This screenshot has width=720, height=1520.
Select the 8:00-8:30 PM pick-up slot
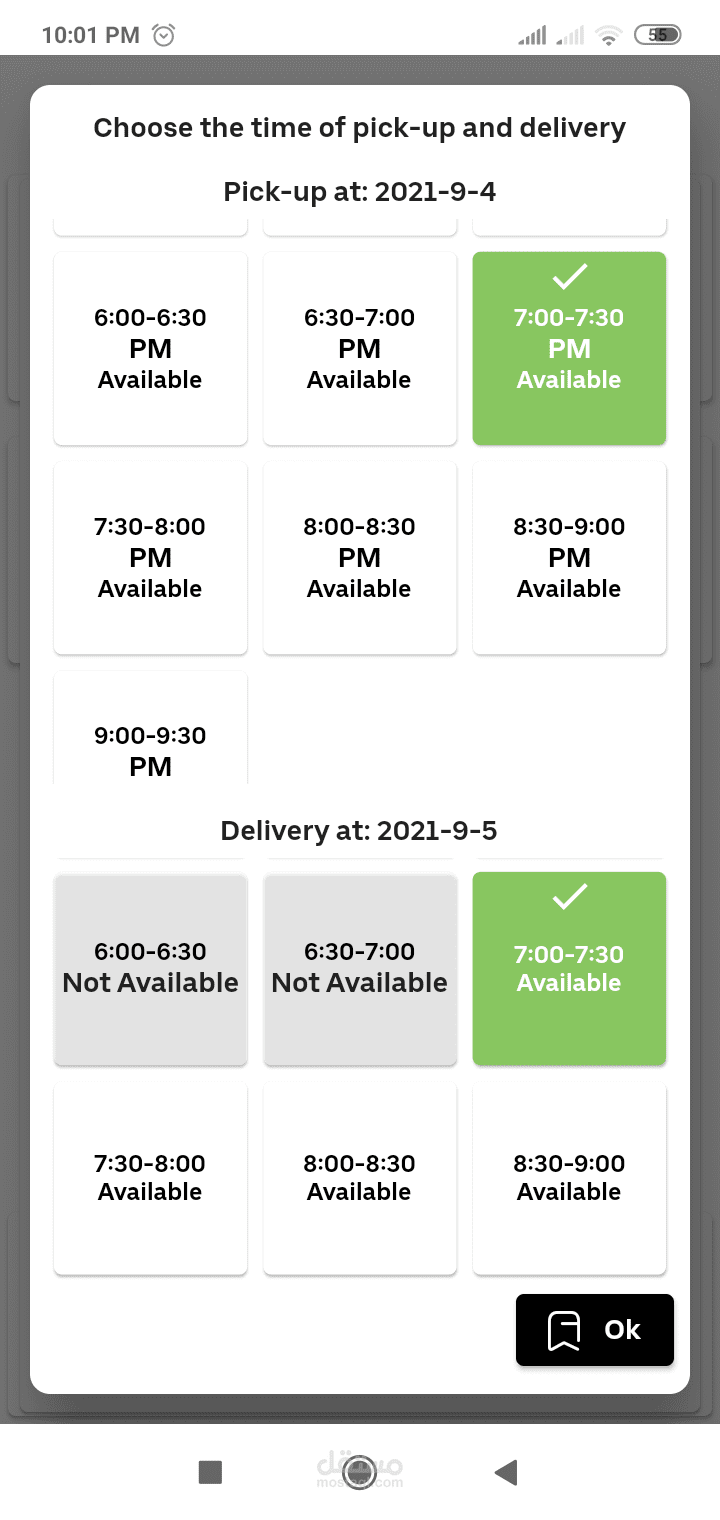click(360, 557)
